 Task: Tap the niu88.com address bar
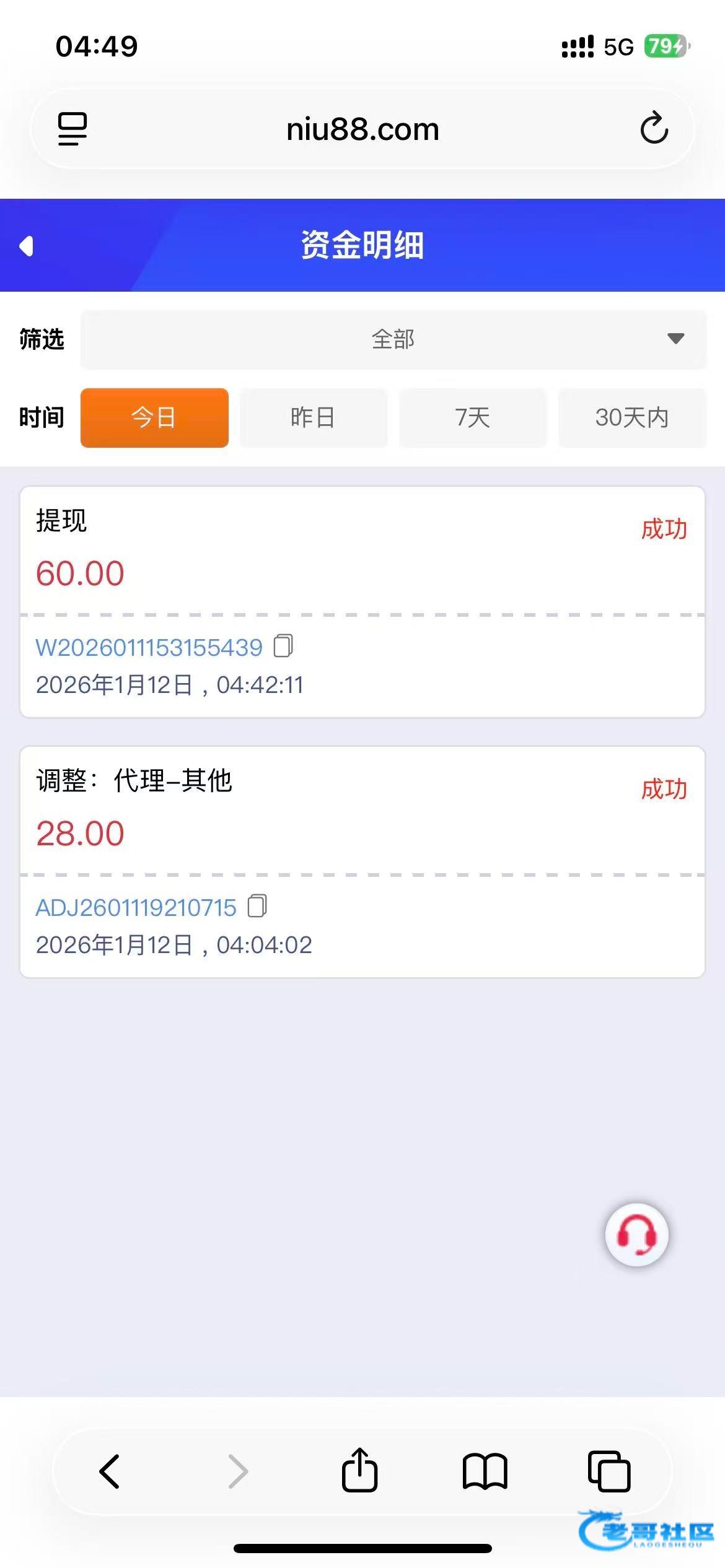362,129
